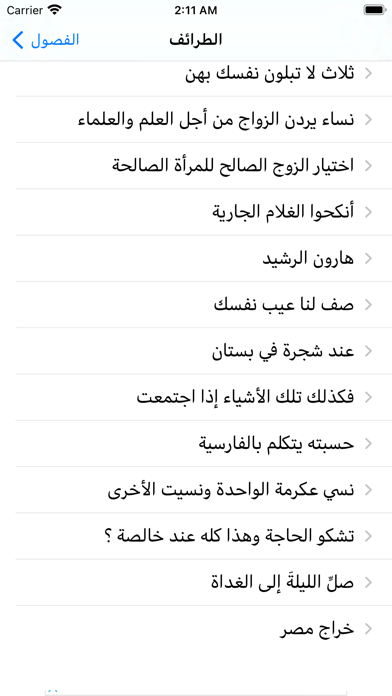392x696 pixels.
Task: Go back to الفصول
Action: [46, 40]
